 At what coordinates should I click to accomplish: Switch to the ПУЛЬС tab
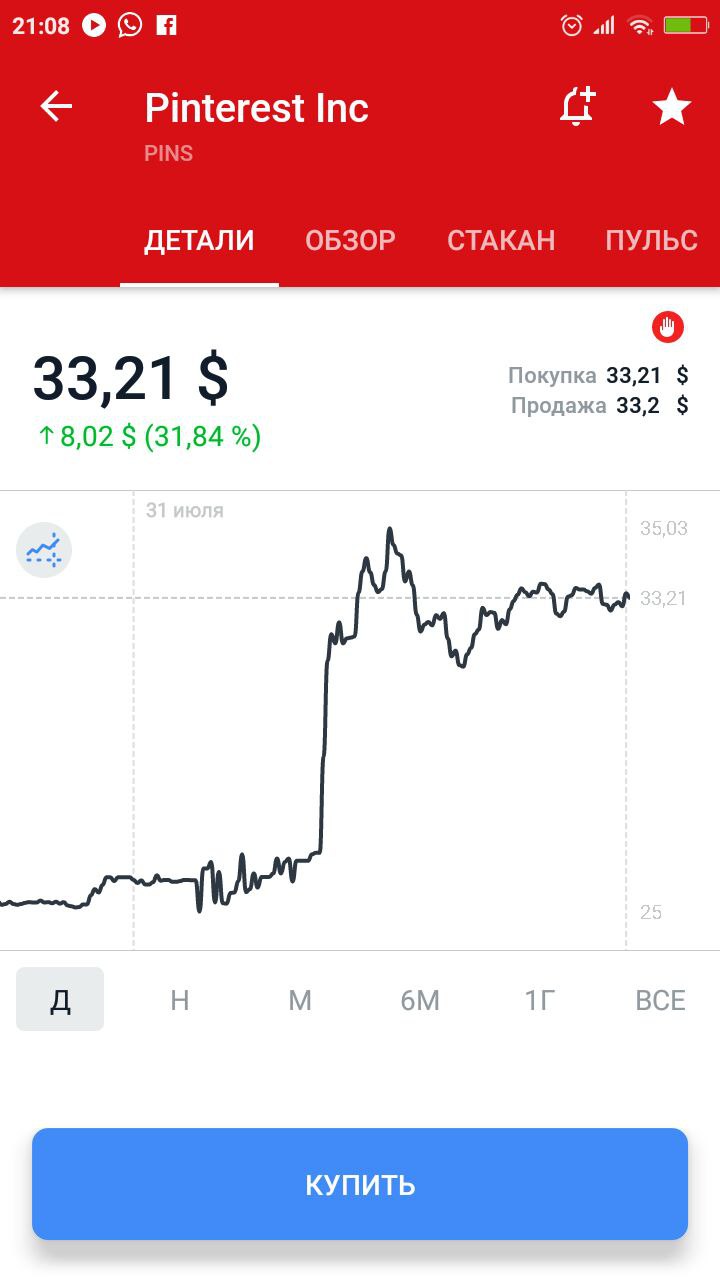tap(651, 240)
